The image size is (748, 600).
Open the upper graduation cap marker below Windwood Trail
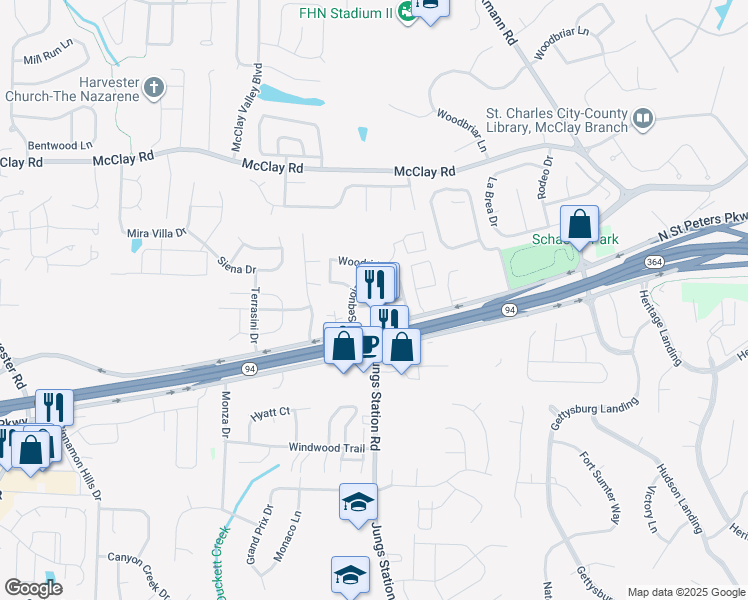pos(358,504)
